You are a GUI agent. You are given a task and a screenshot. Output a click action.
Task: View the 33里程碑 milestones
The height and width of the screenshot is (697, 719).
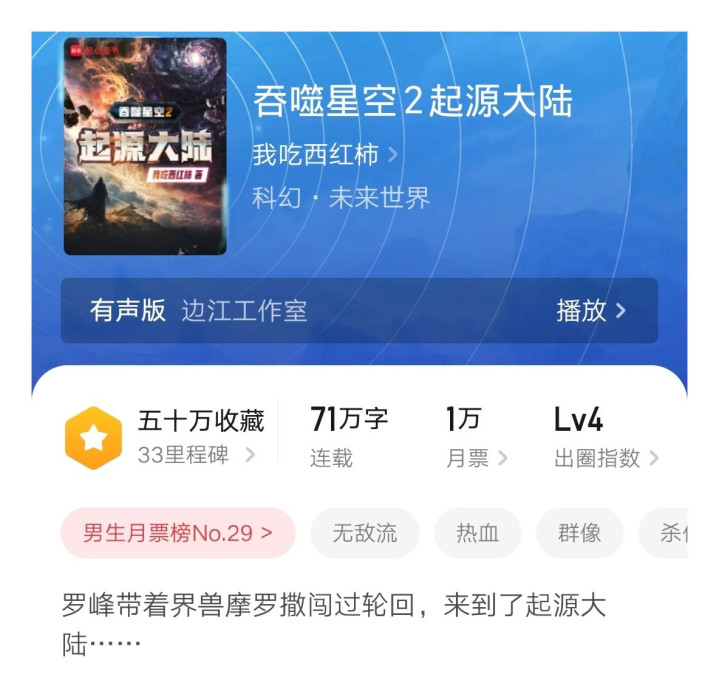pyautogui.click(x=196, y=455)
